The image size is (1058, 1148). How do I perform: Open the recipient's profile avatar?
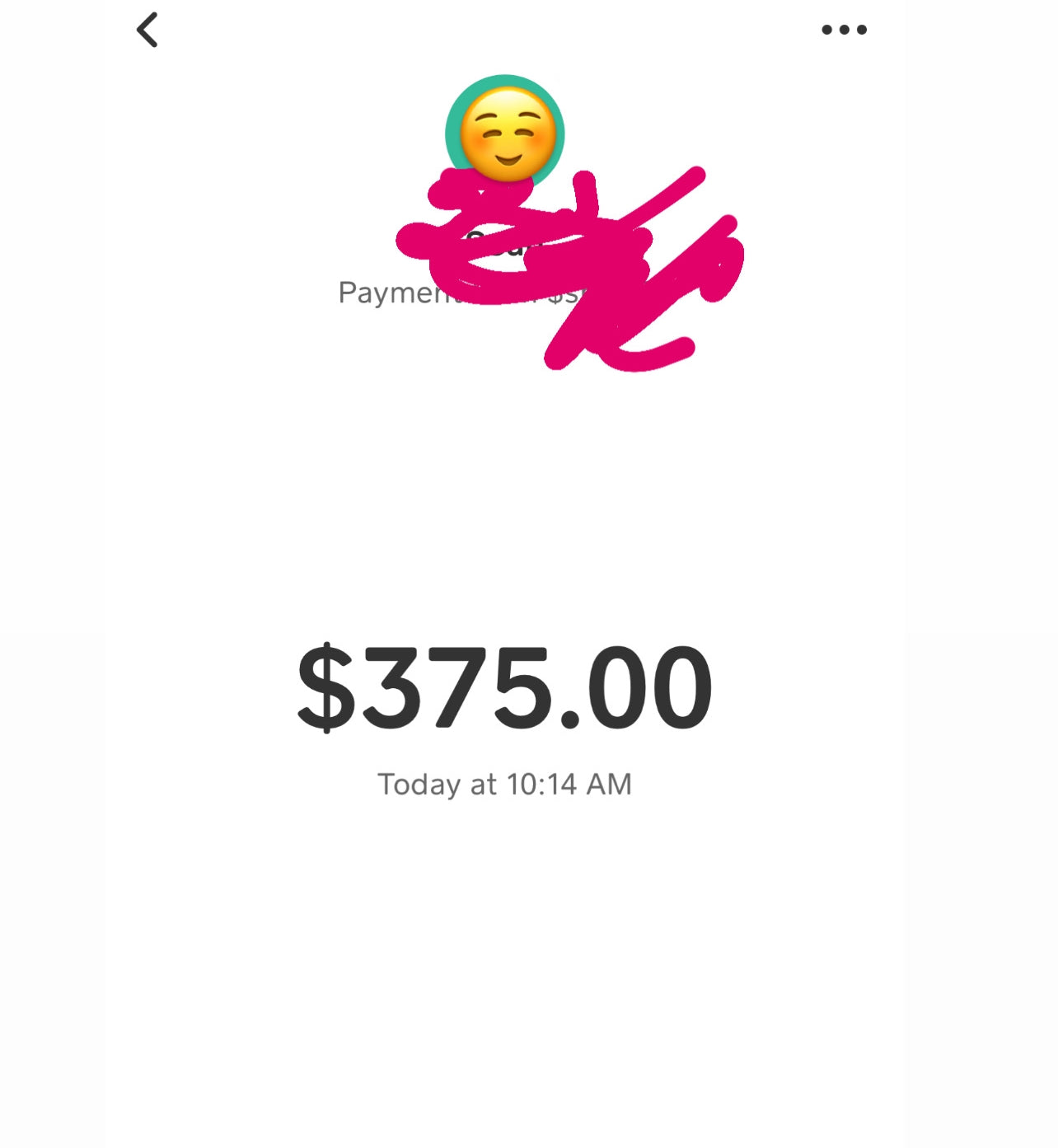[x=504, y=132]
